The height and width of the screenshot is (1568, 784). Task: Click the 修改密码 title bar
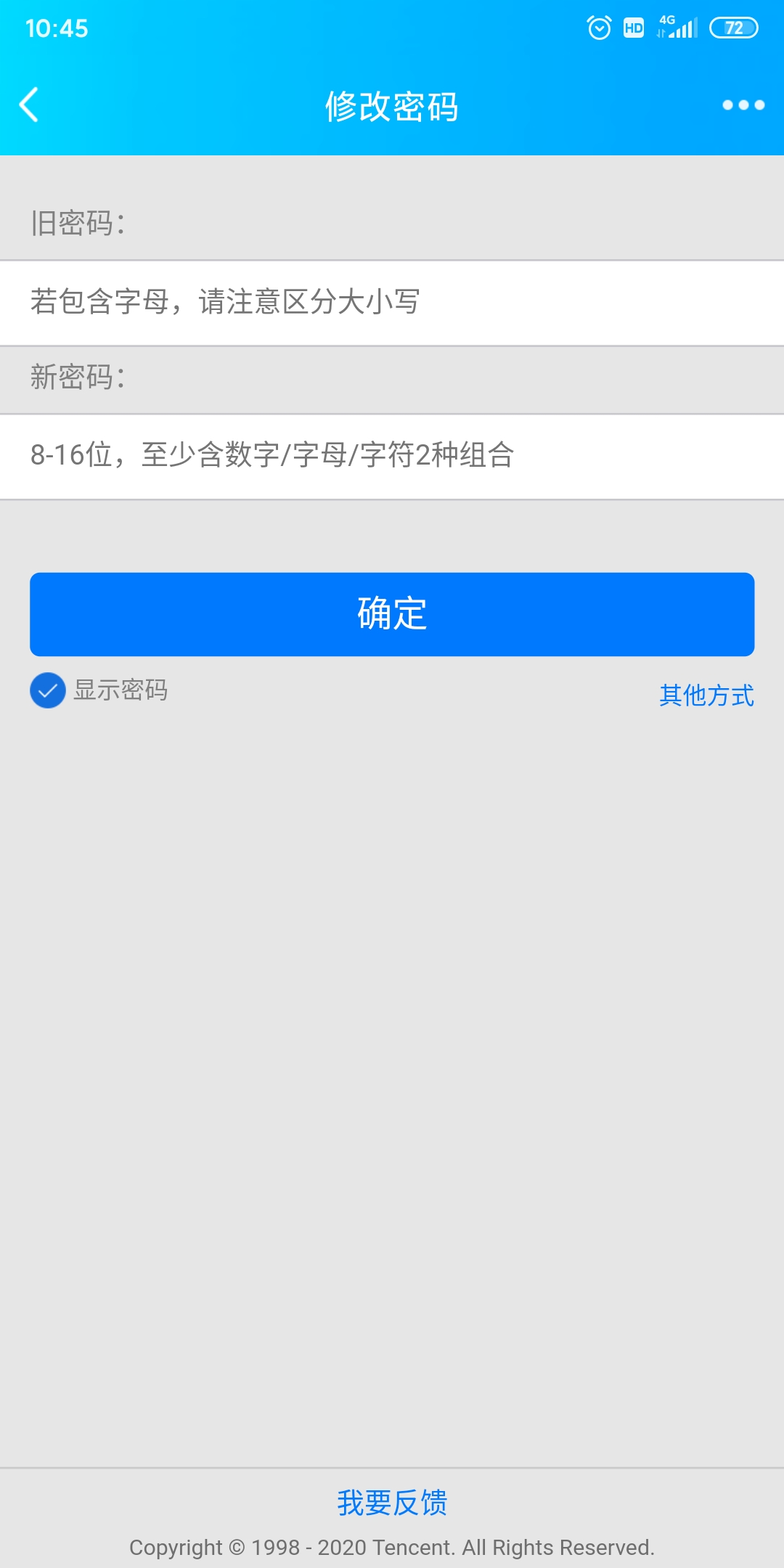(392, 105)
